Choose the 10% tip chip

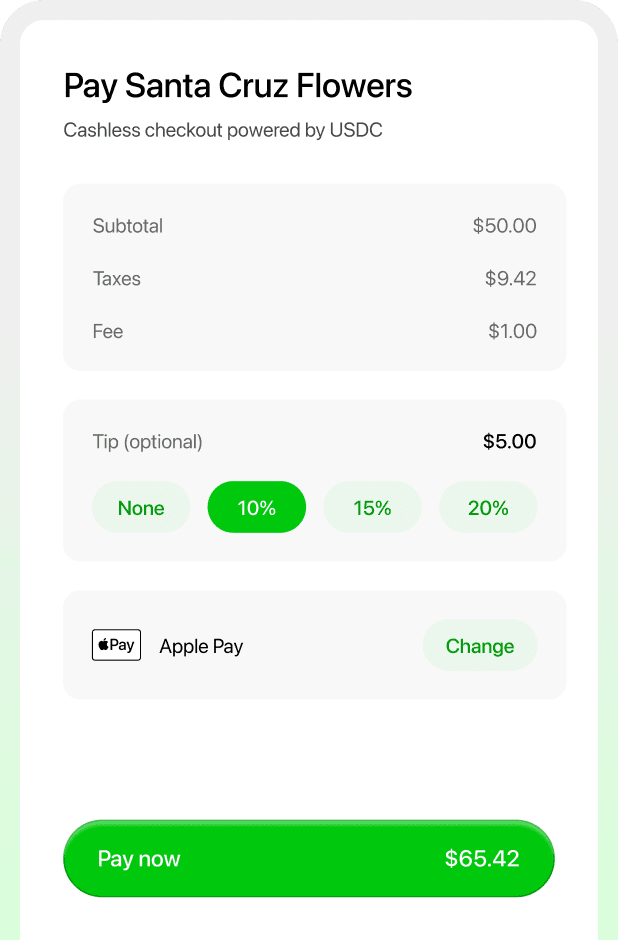click(257, 508)
